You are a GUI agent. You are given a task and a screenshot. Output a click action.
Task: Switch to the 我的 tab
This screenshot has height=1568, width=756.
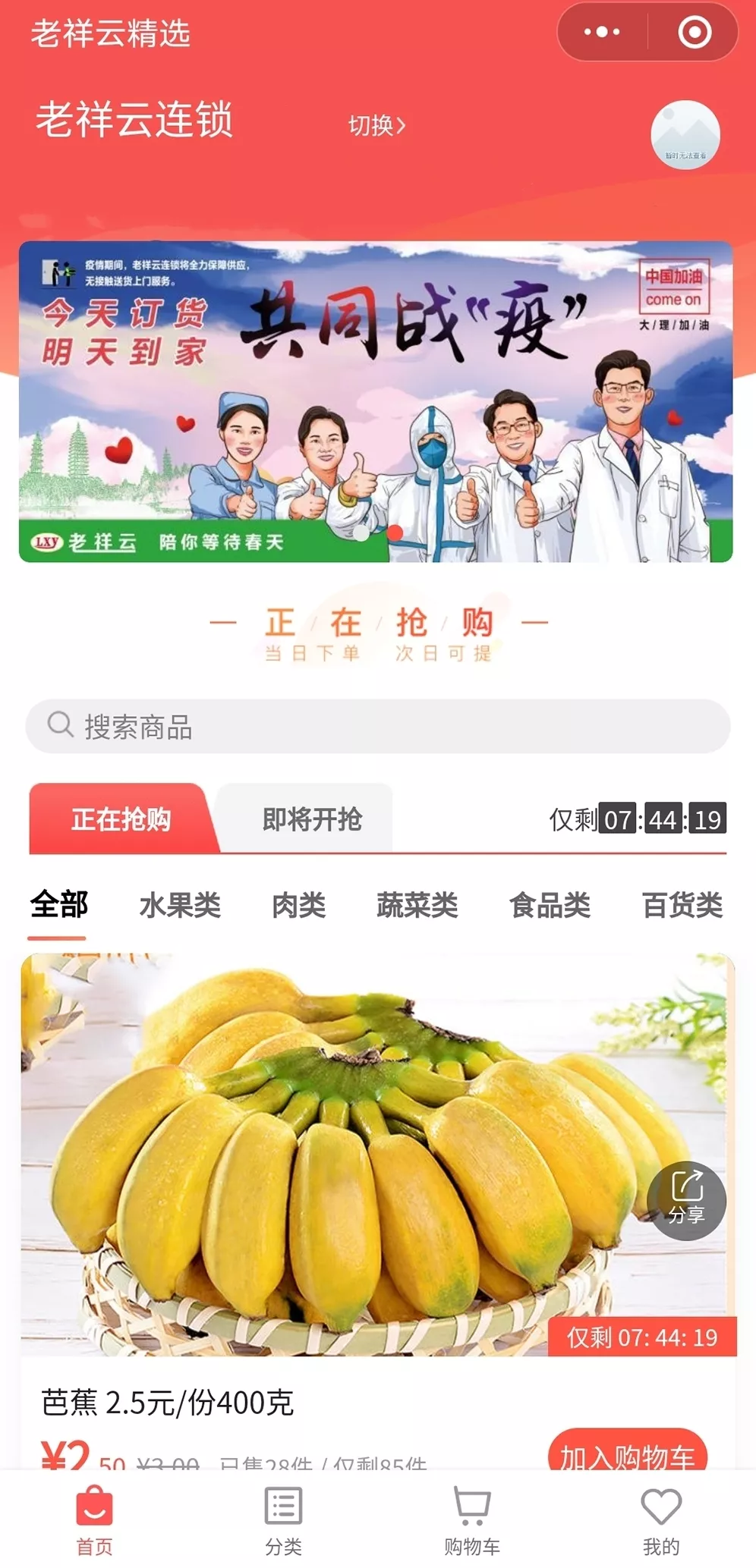tap(661, 1519)
